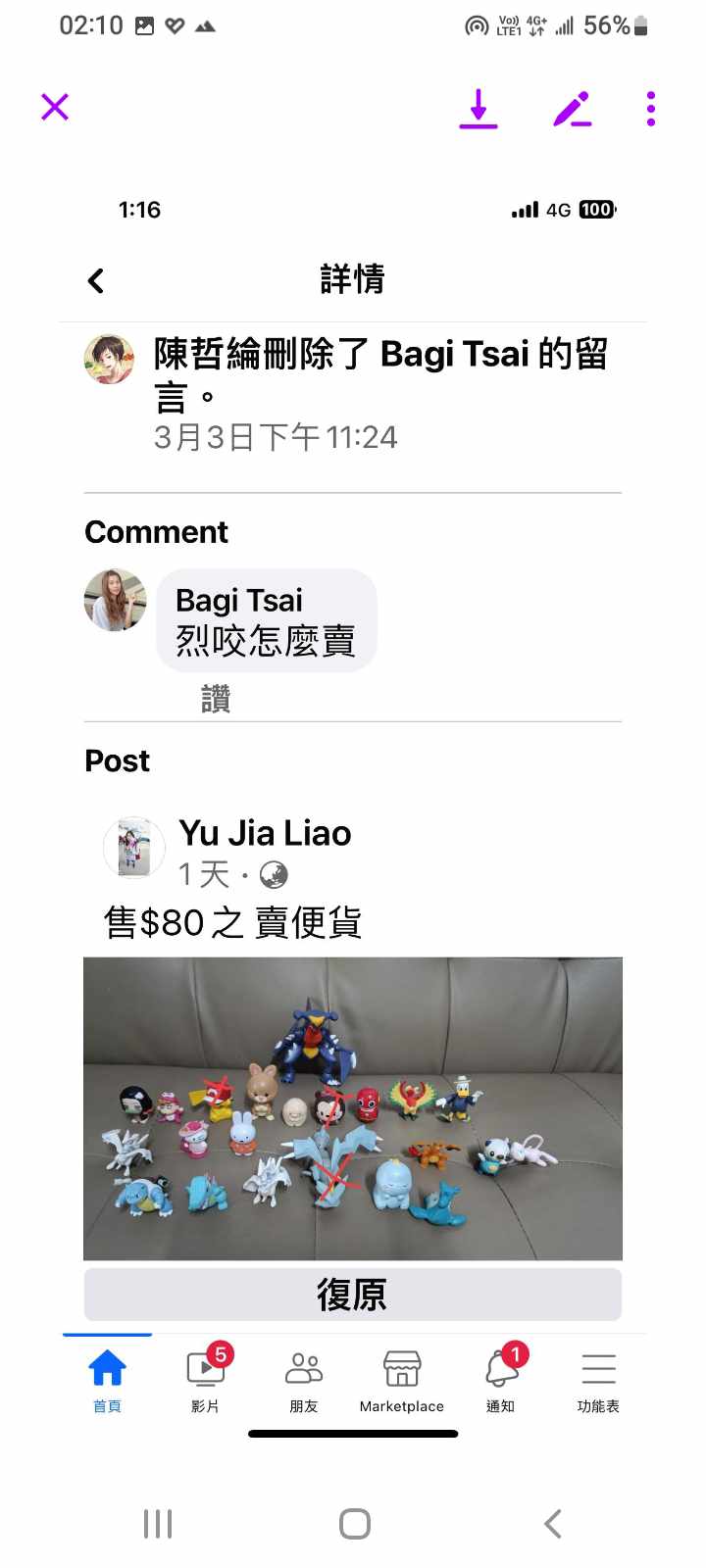706x1568 pixels.
Task: Open the three-dot overflow menu
Action: 651,108
